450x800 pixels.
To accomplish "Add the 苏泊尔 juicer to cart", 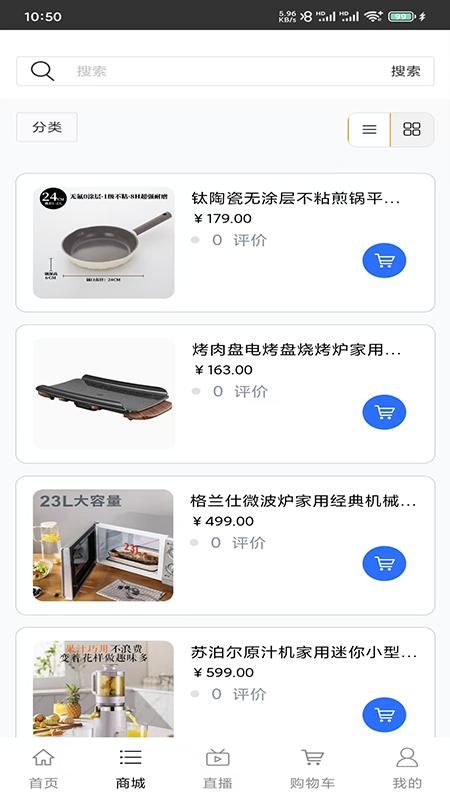I will [384, 714].
